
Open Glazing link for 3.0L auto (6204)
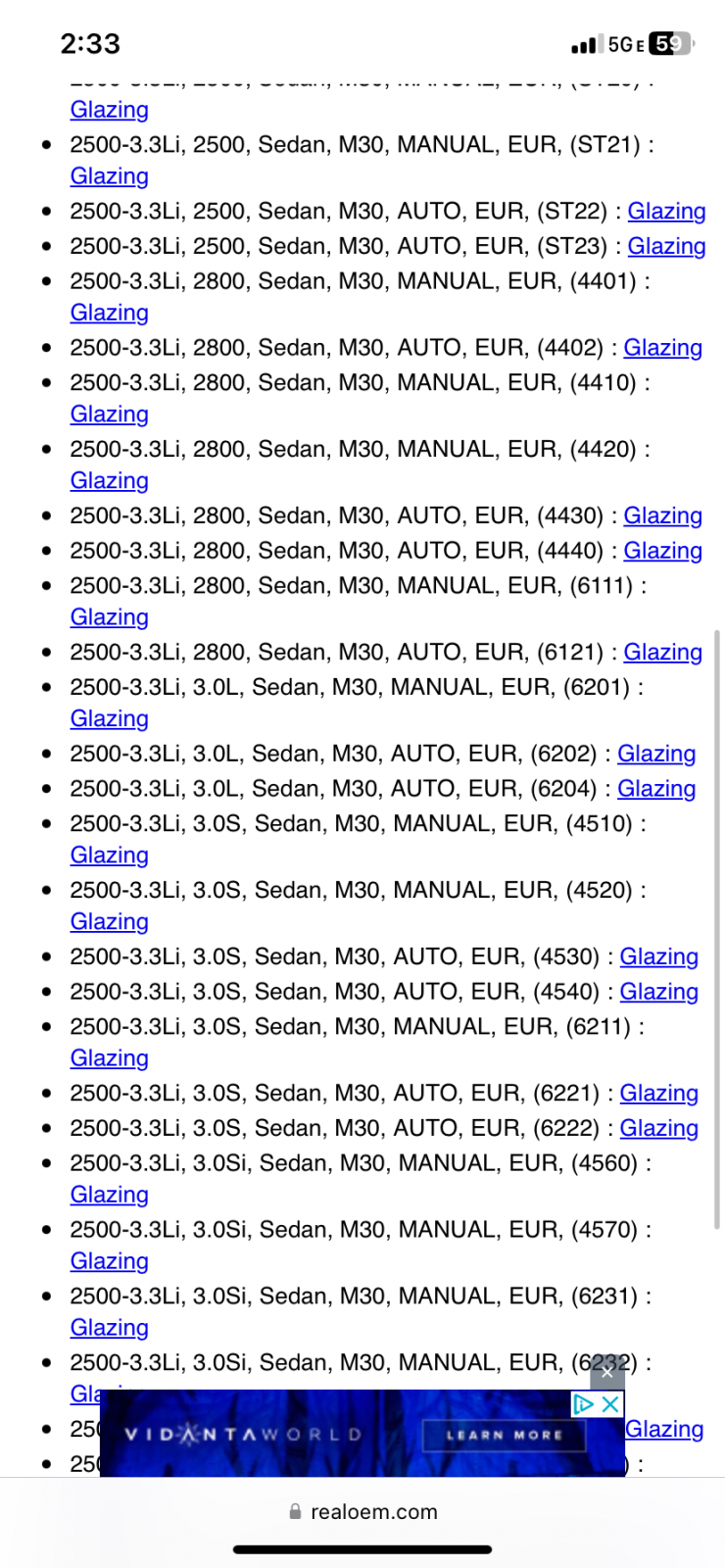click(655, 790)
